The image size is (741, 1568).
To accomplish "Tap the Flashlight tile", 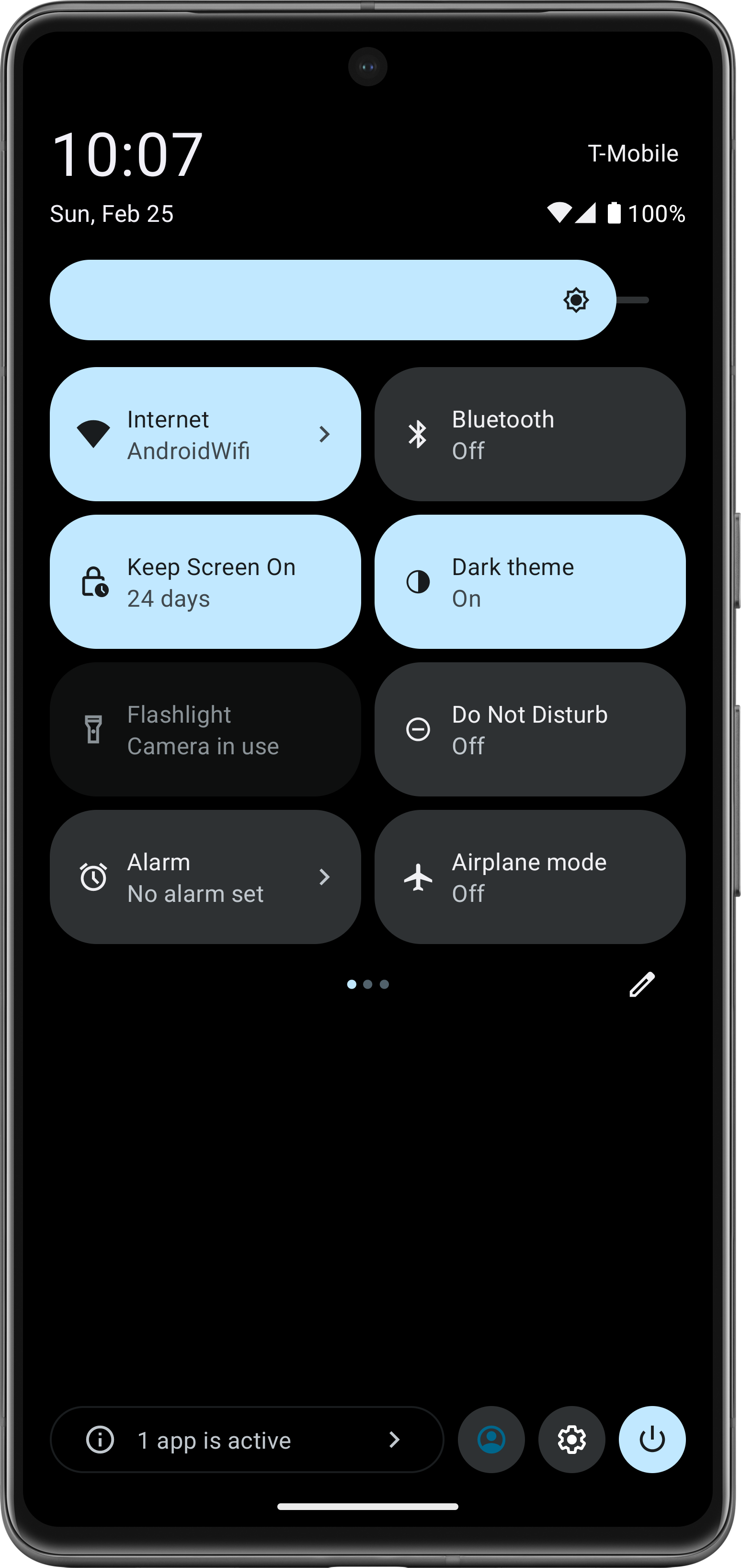I will 205,729.
